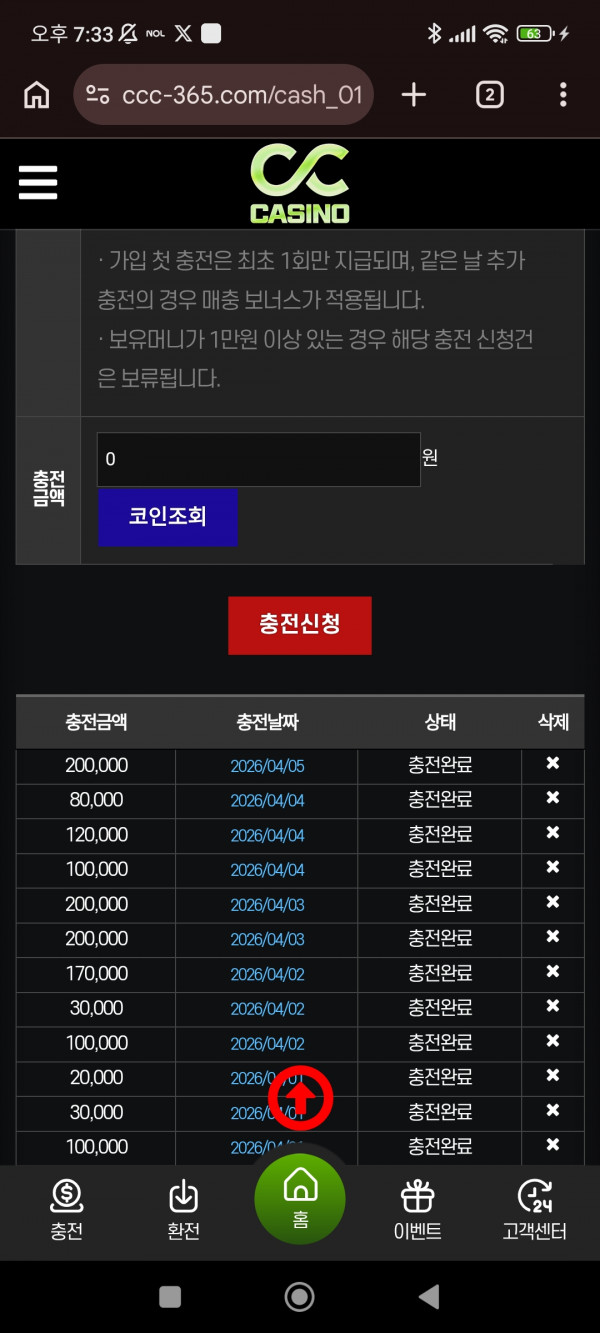Submit with the 충전신청 button
The height and width of the screenshot is (1333, 600).
[x=299, y=625]
